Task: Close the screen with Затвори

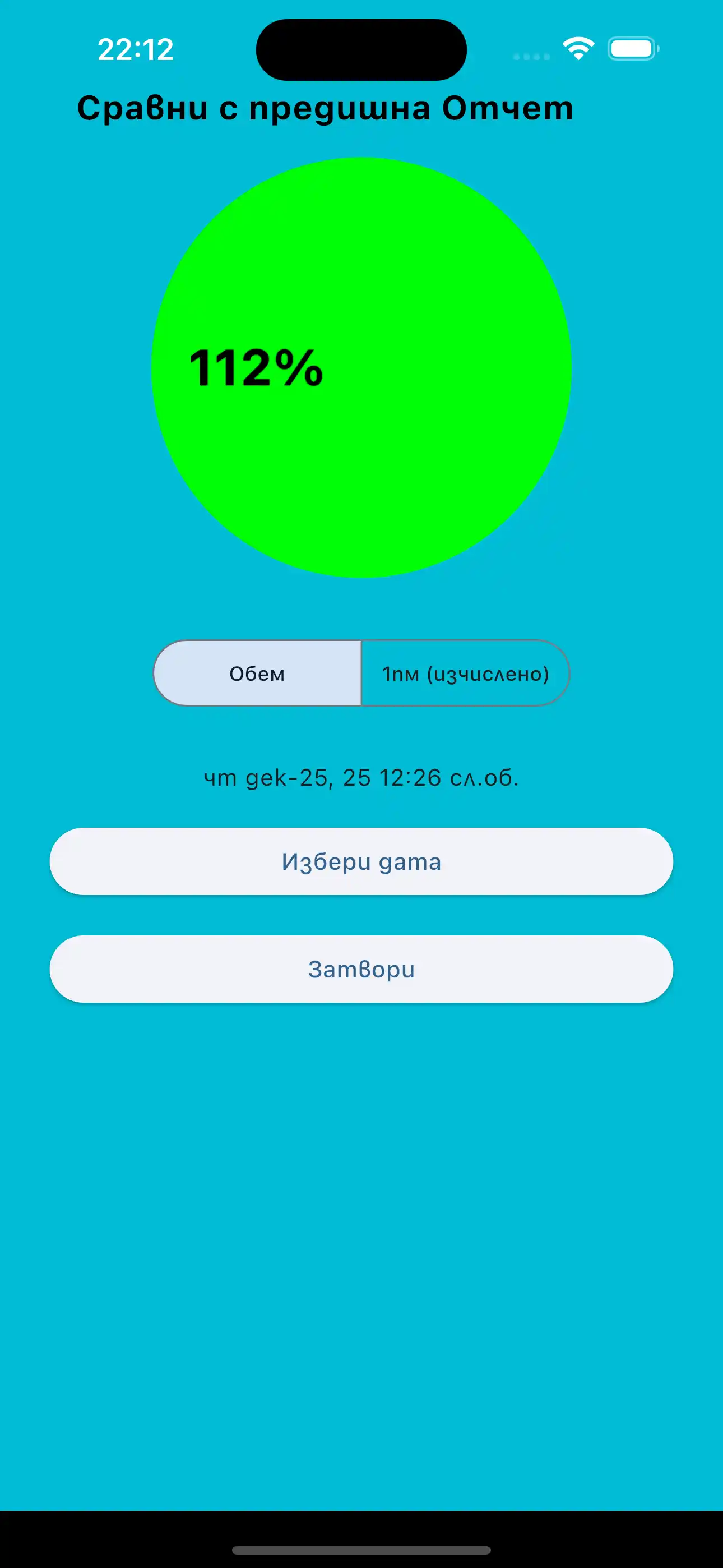Action: (x=361, y=969)
